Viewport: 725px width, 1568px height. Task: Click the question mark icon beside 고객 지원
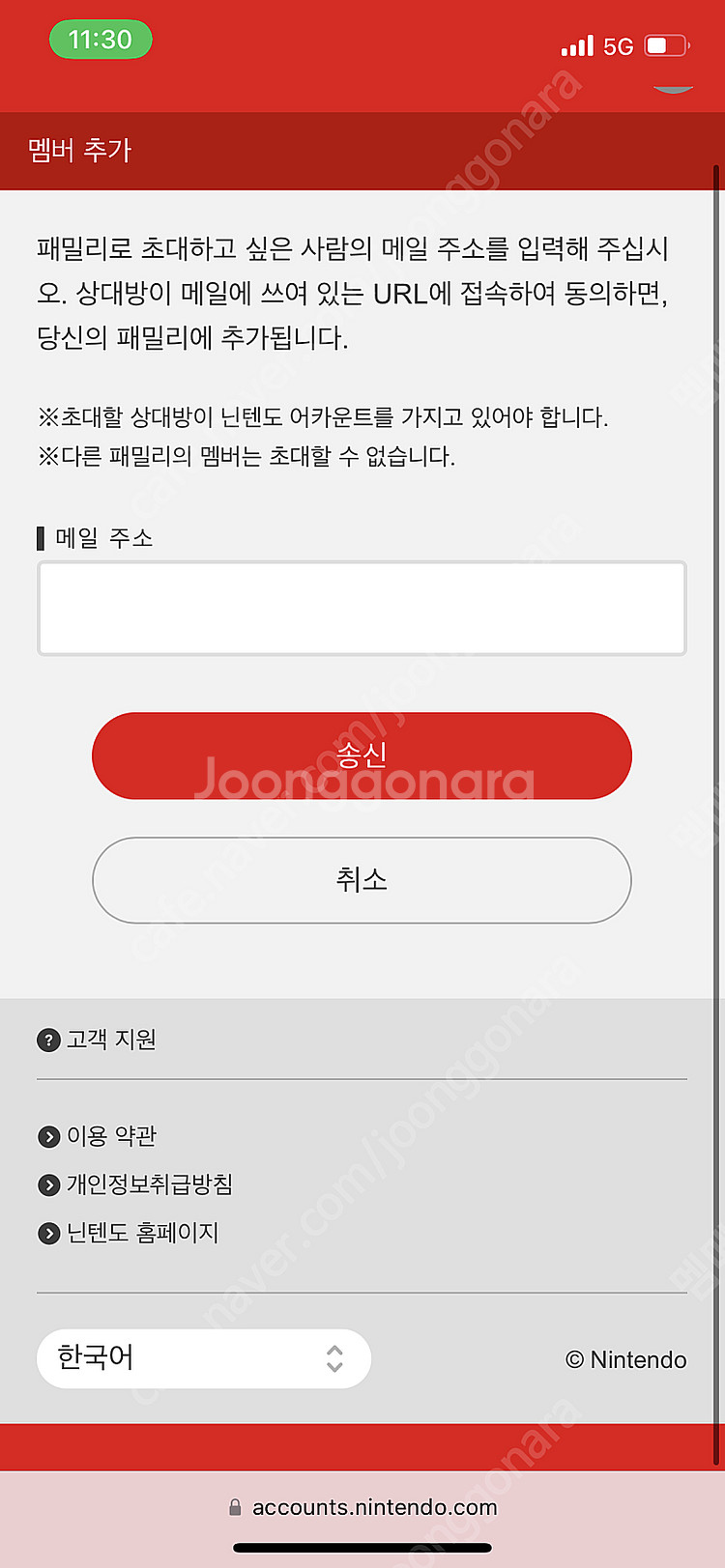[48, 1040]
